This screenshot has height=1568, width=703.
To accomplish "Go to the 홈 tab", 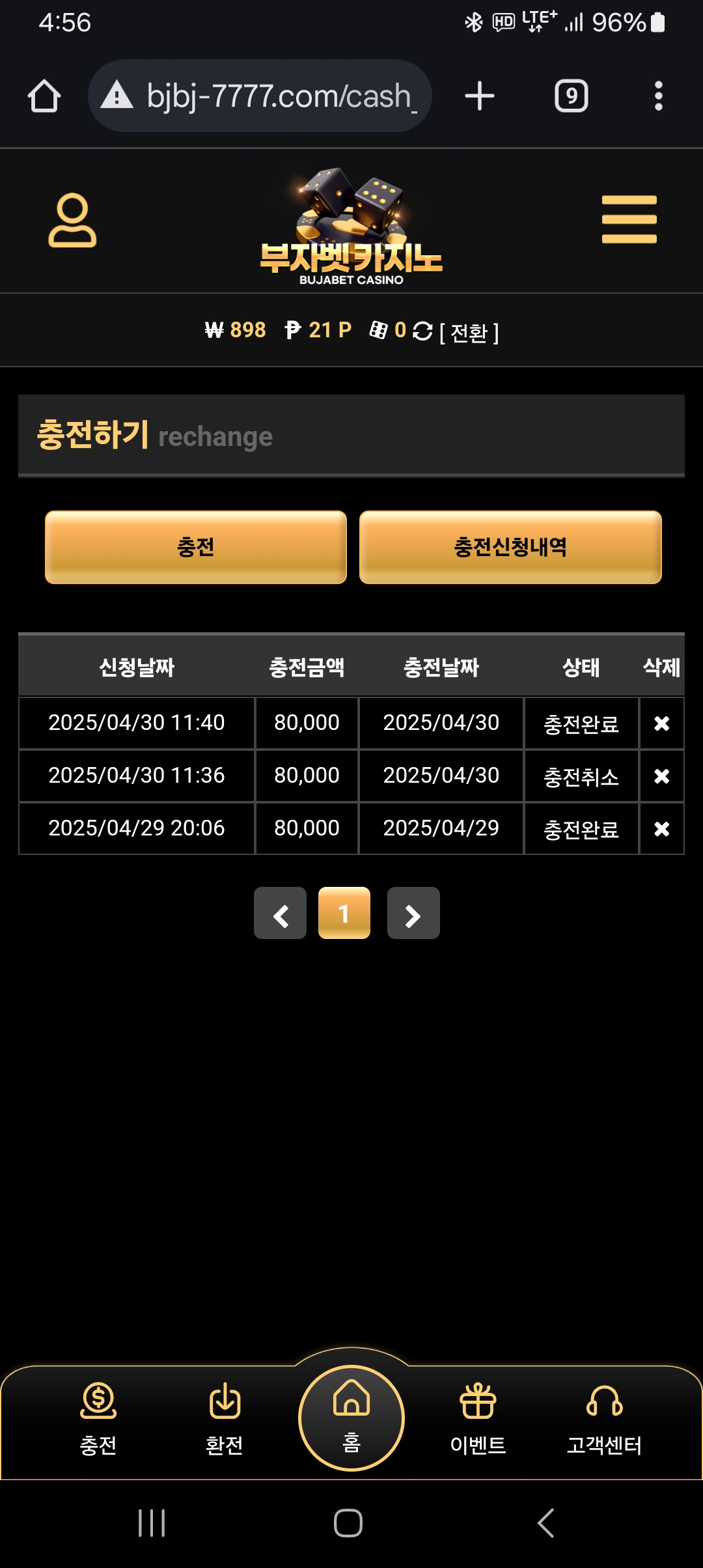I will pyautogui.click(x=351, y=1418).
